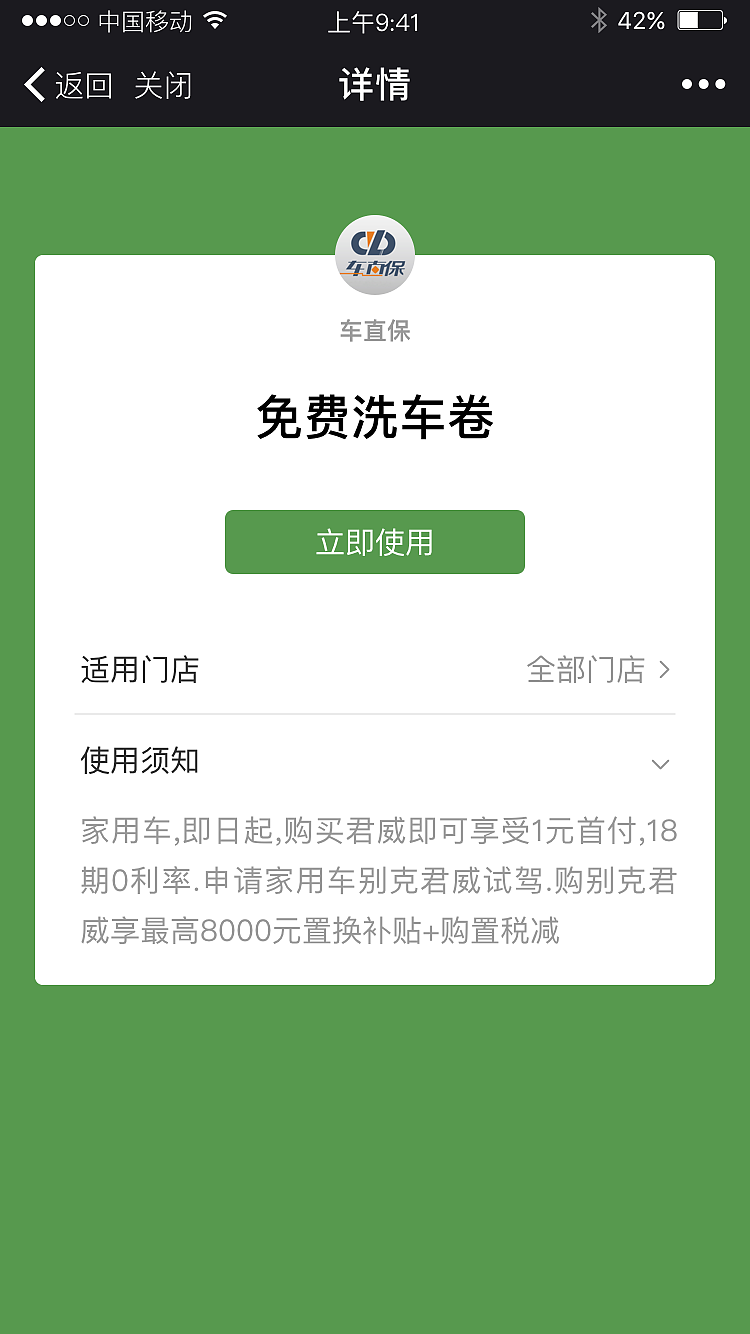This screenshot has height=1334, width=750.
Task: Collapse the usage notice with down arrow
Action: (660, 764)
